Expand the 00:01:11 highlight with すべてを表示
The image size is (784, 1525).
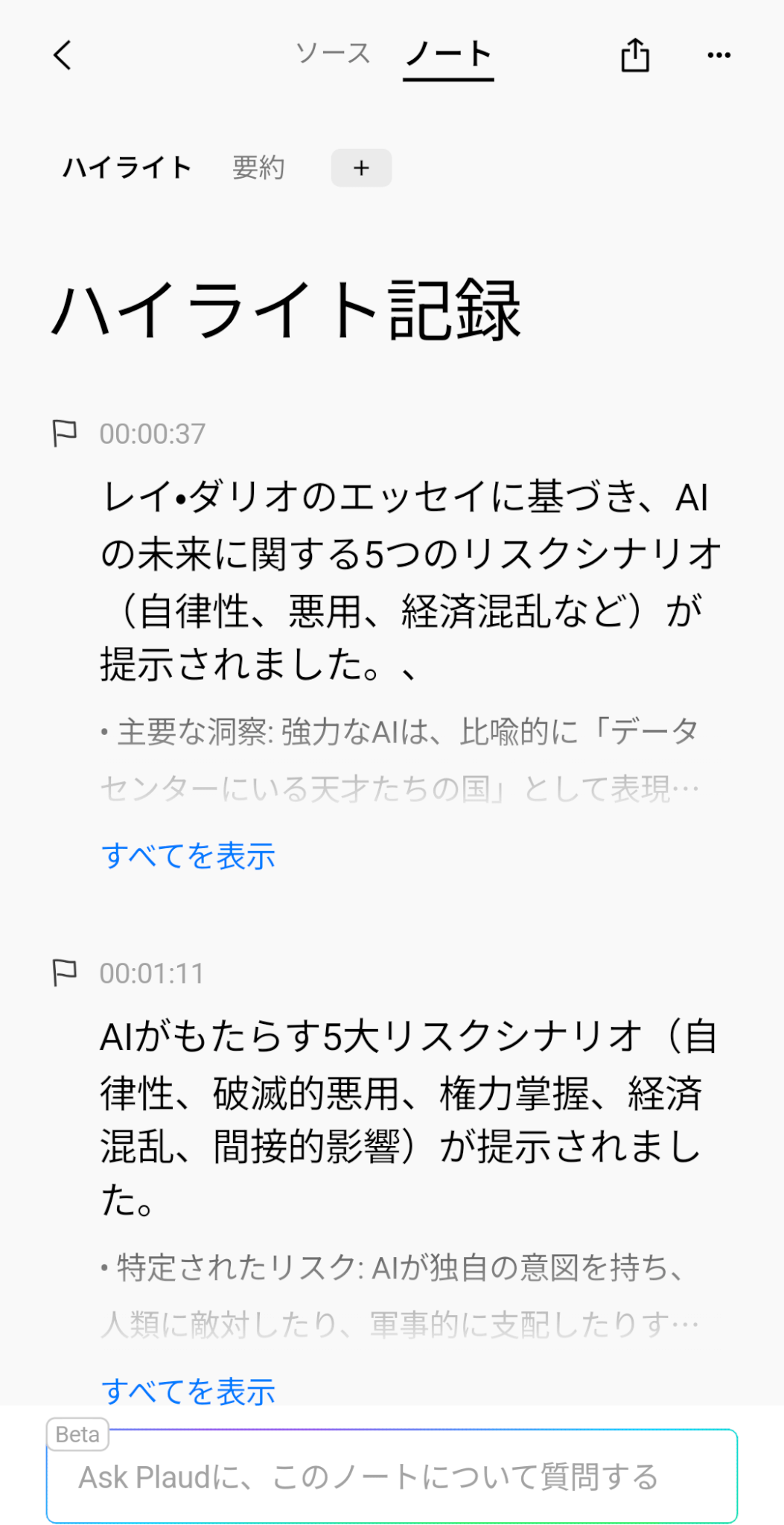(x=188, y=1390)
